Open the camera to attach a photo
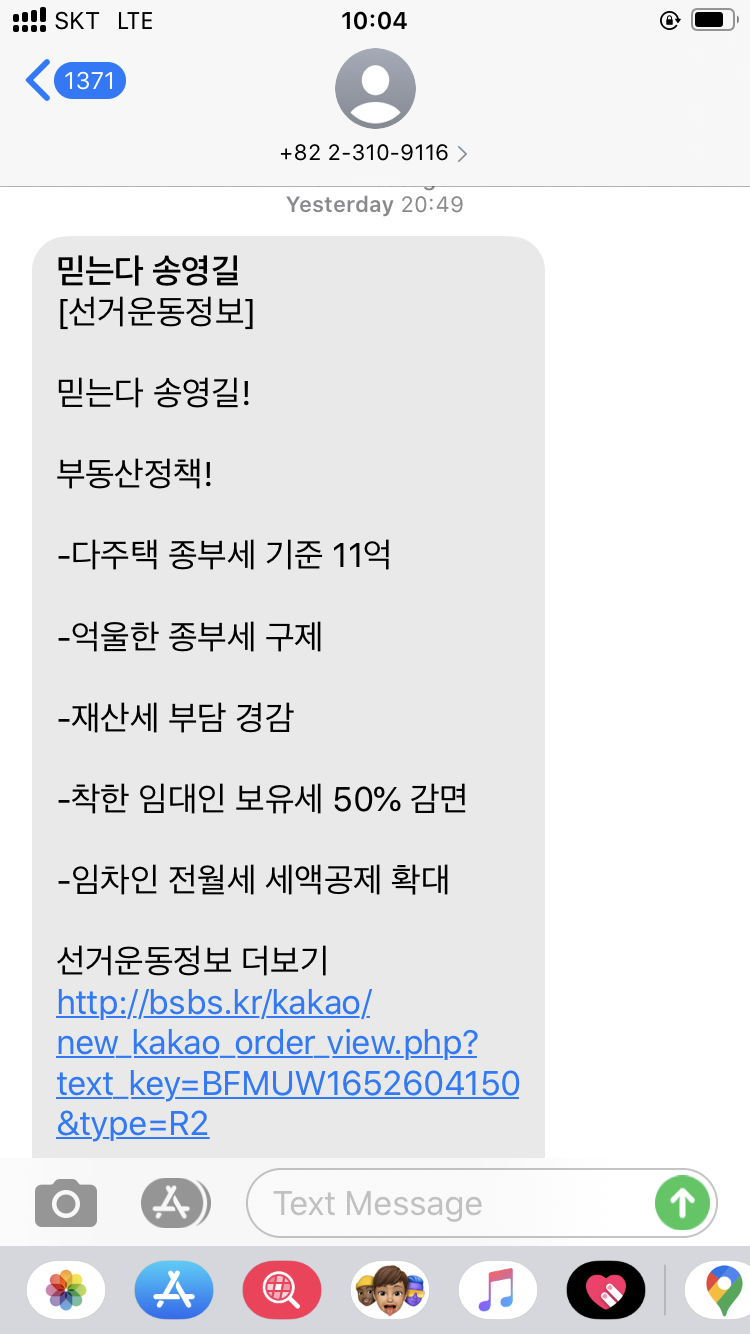 [66, 1203]
